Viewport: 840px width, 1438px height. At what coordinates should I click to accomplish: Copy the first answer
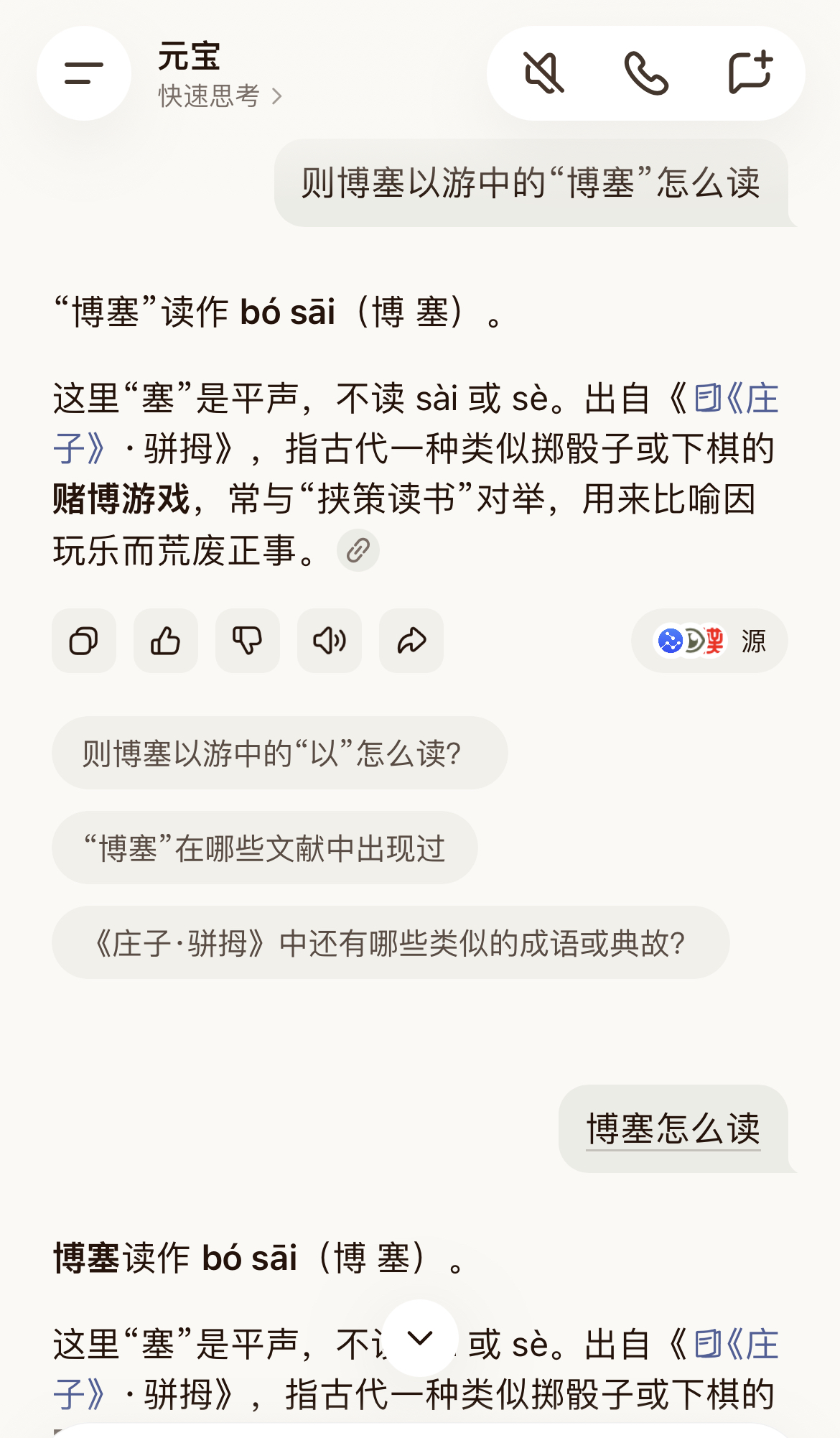pos(84,641)
